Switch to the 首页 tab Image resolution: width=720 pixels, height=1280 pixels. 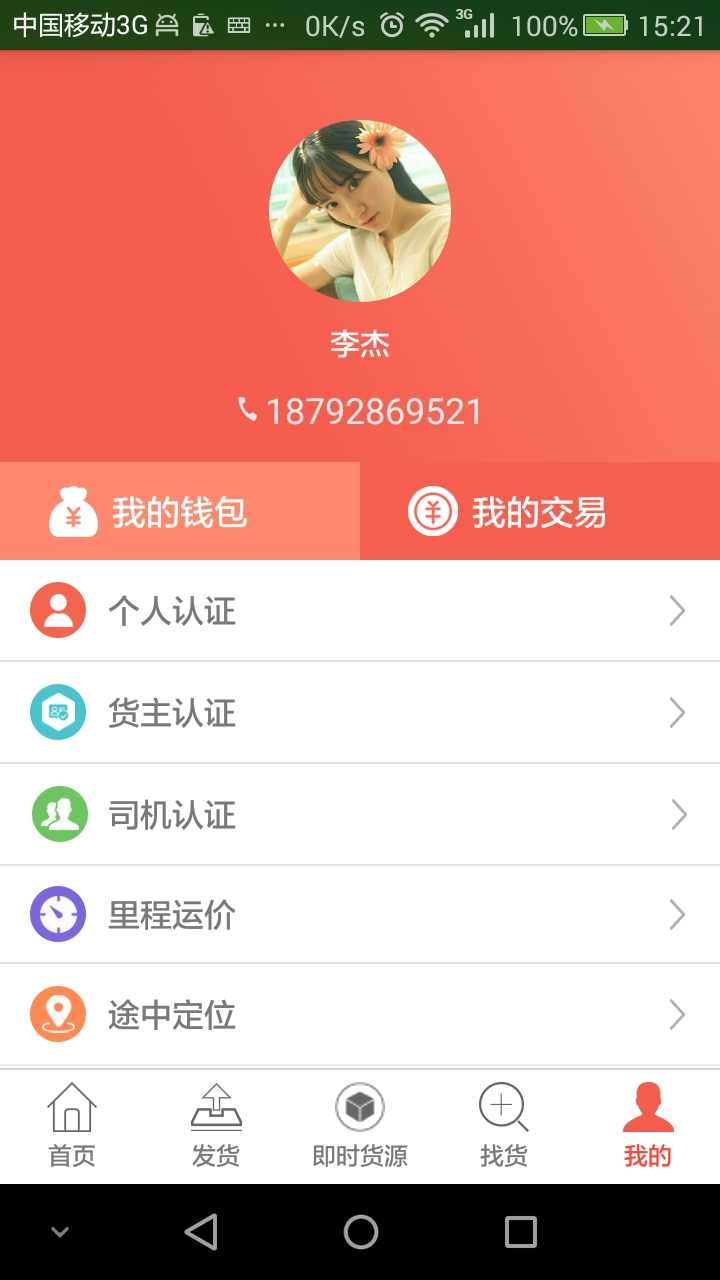(x=72, y=1127)
